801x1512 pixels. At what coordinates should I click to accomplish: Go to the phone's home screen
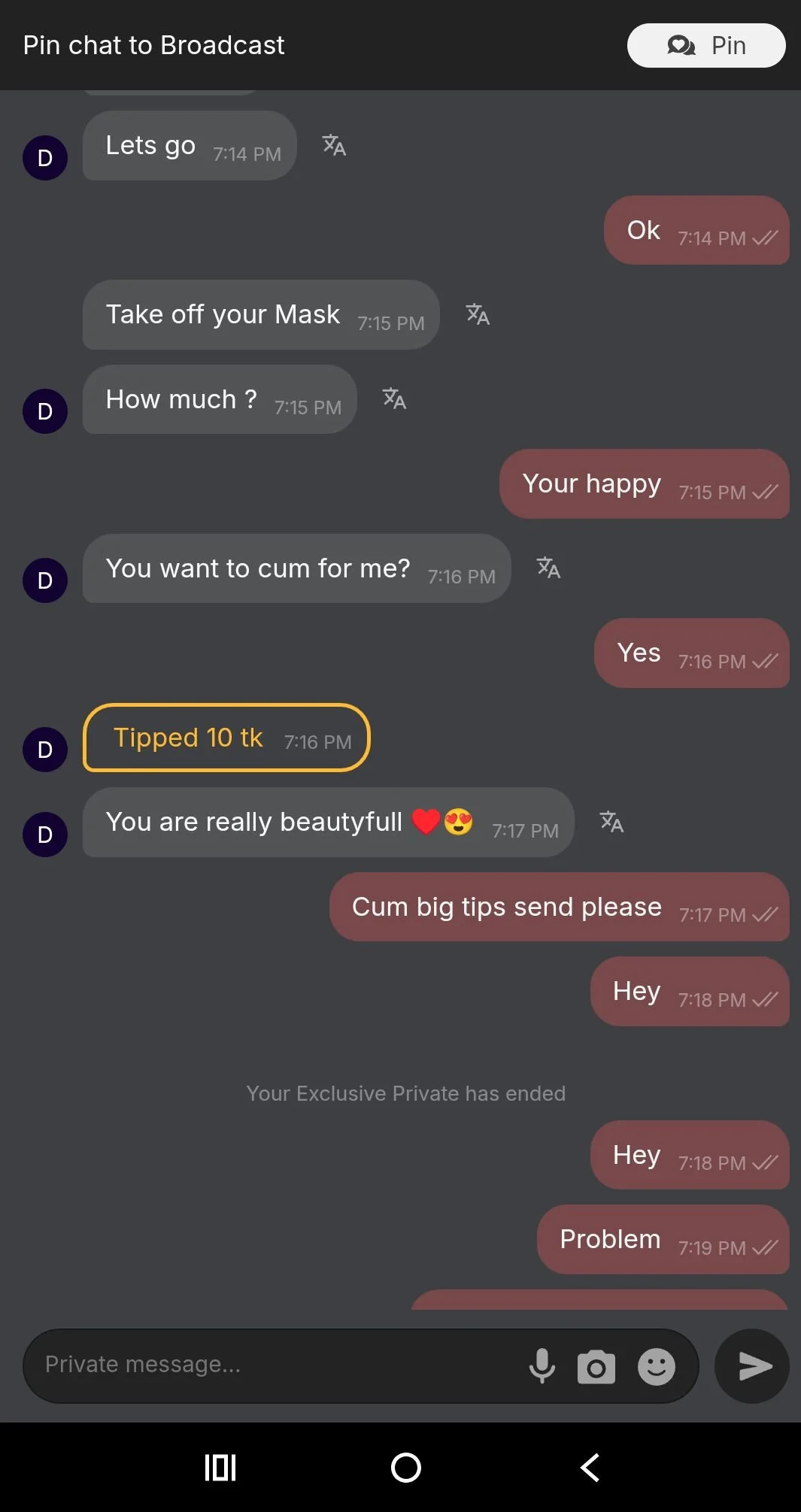point(406,1467)
